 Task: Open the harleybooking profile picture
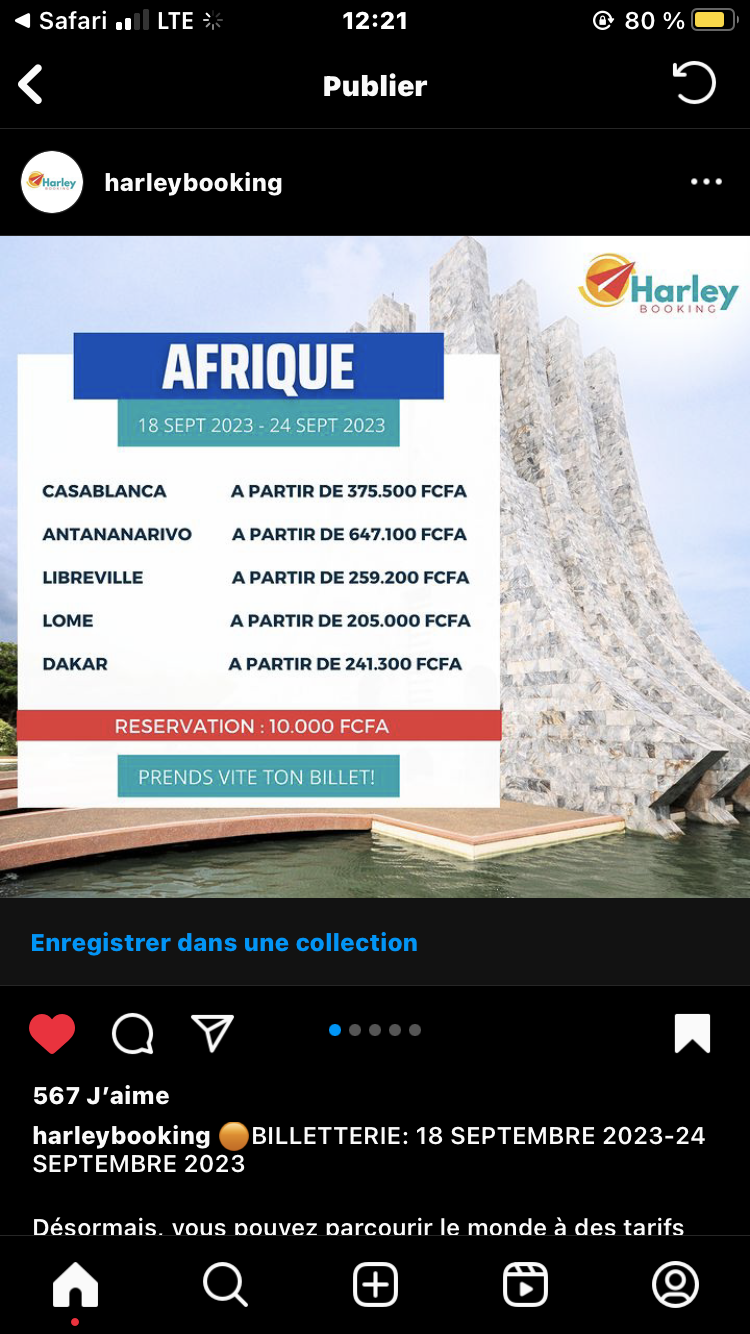click(x=52, y=182)
